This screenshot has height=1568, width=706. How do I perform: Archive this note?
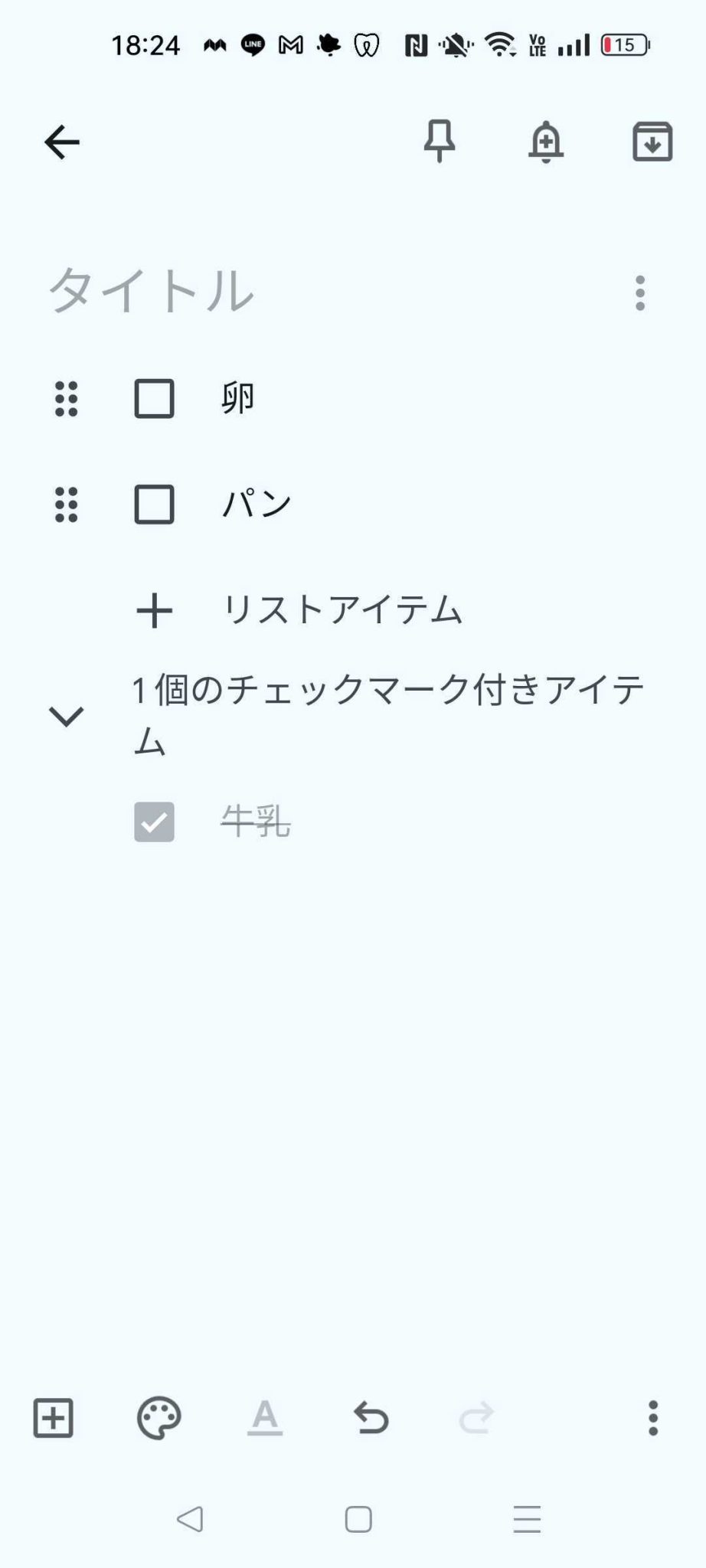pos(652,142)
